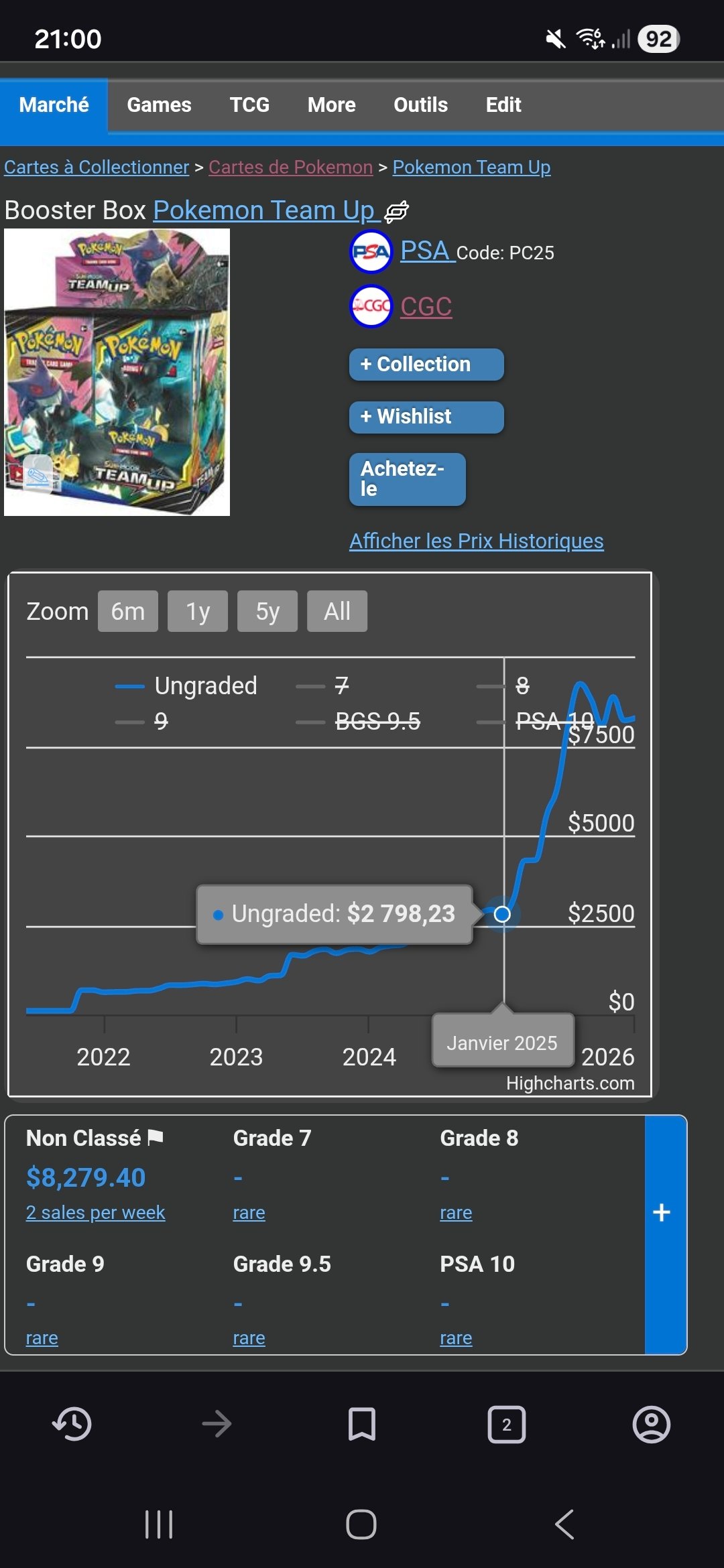Image resolution: width=724 pixels, height=1568 pixels.
Task: Show all chart history with All
Action: [337, 611]
